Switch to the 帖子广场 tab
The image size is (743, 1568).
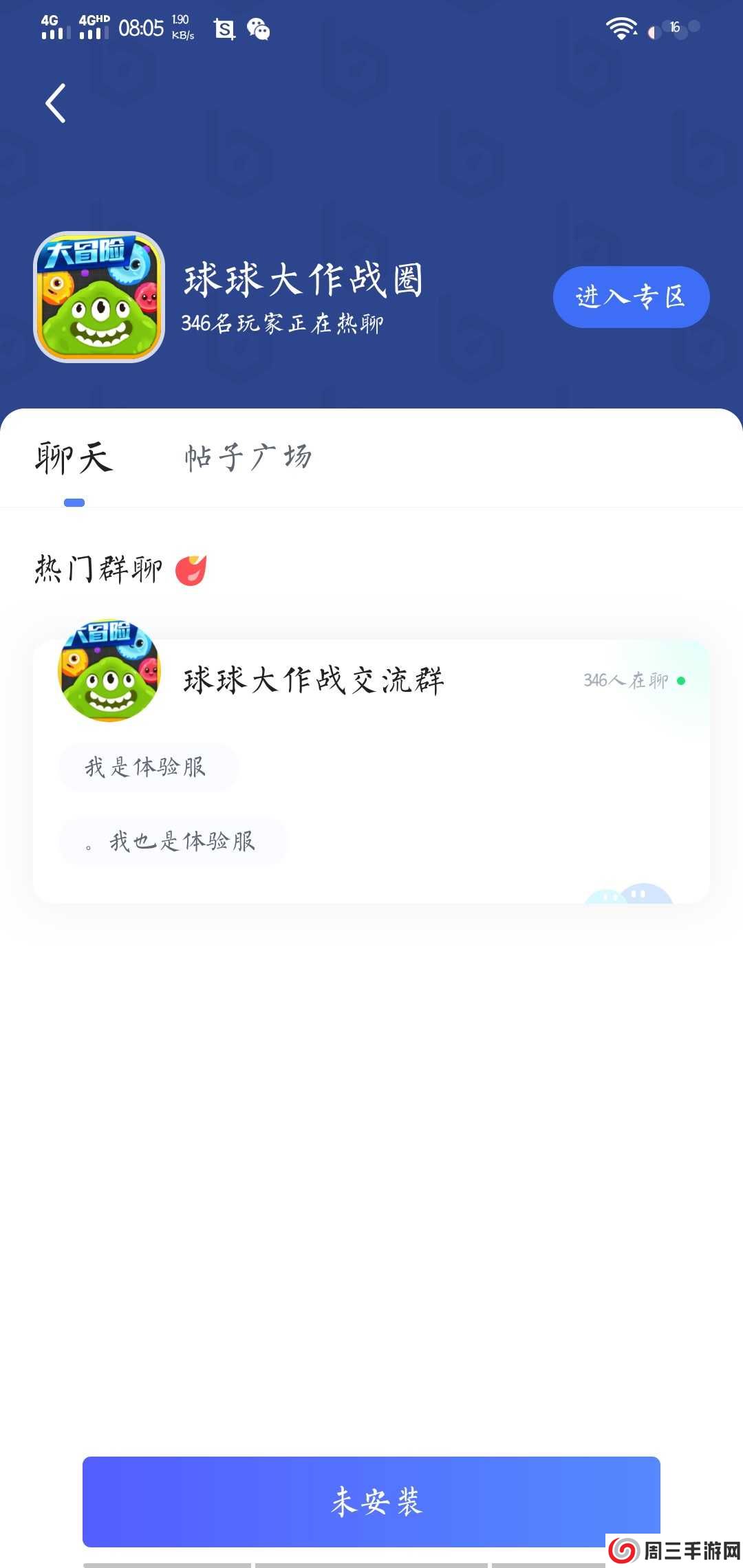pyautogui.click(x=248, y=457)
